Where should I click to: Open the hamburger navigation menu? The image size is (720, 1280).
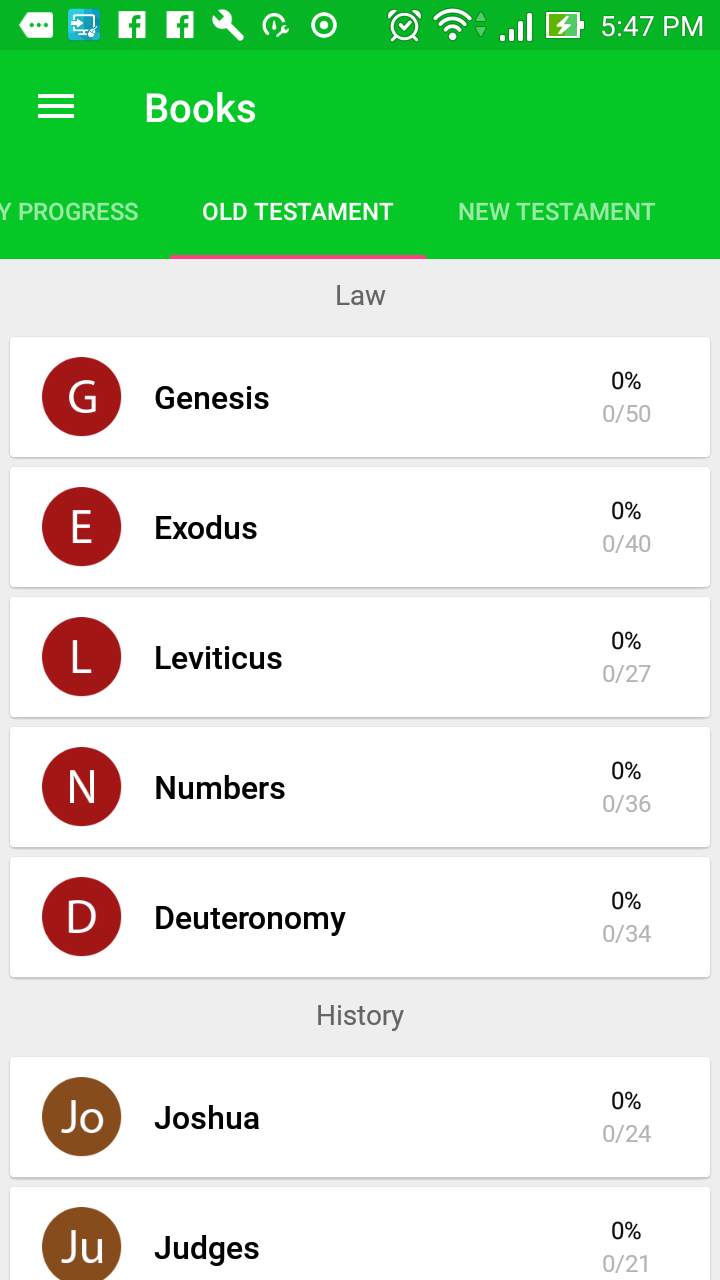point(56,108)
